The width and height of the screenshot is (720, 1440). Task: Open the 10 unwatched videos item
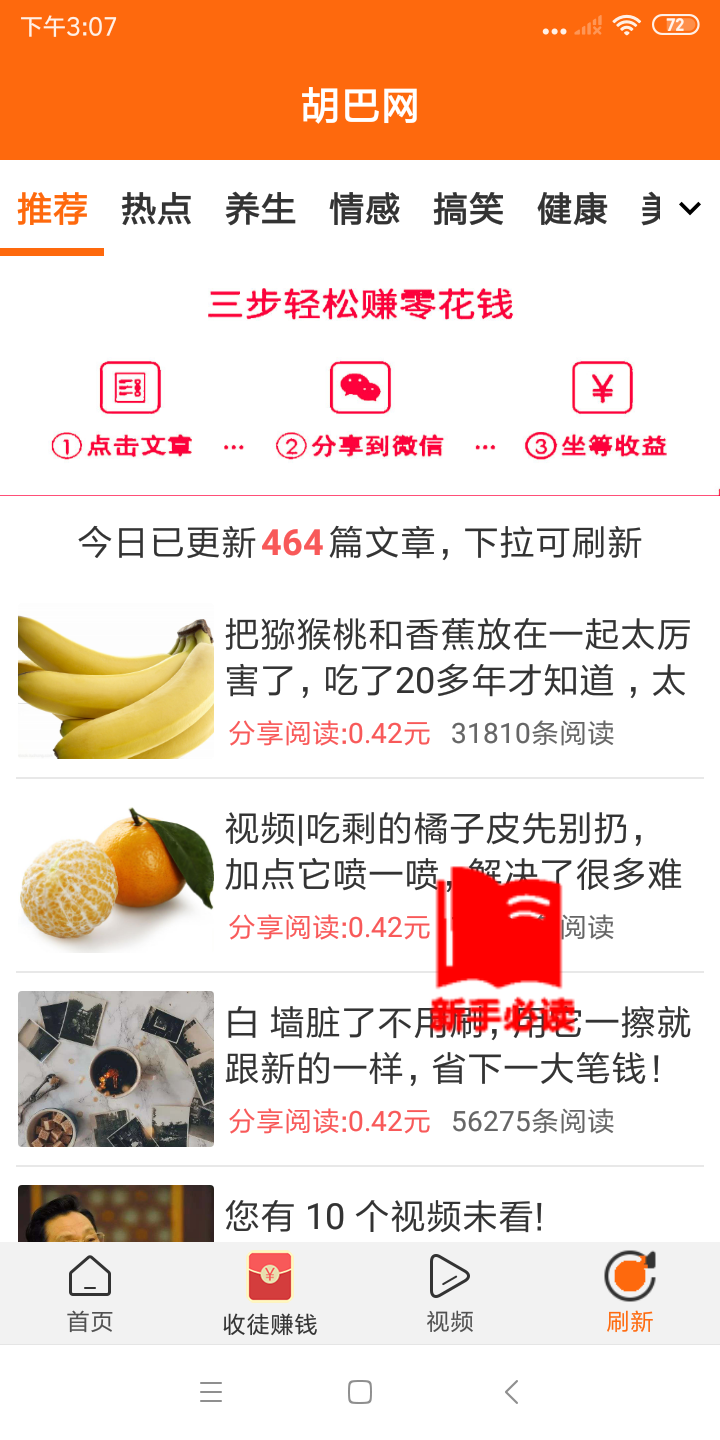pyautogui.click(x=360, y=1214)
